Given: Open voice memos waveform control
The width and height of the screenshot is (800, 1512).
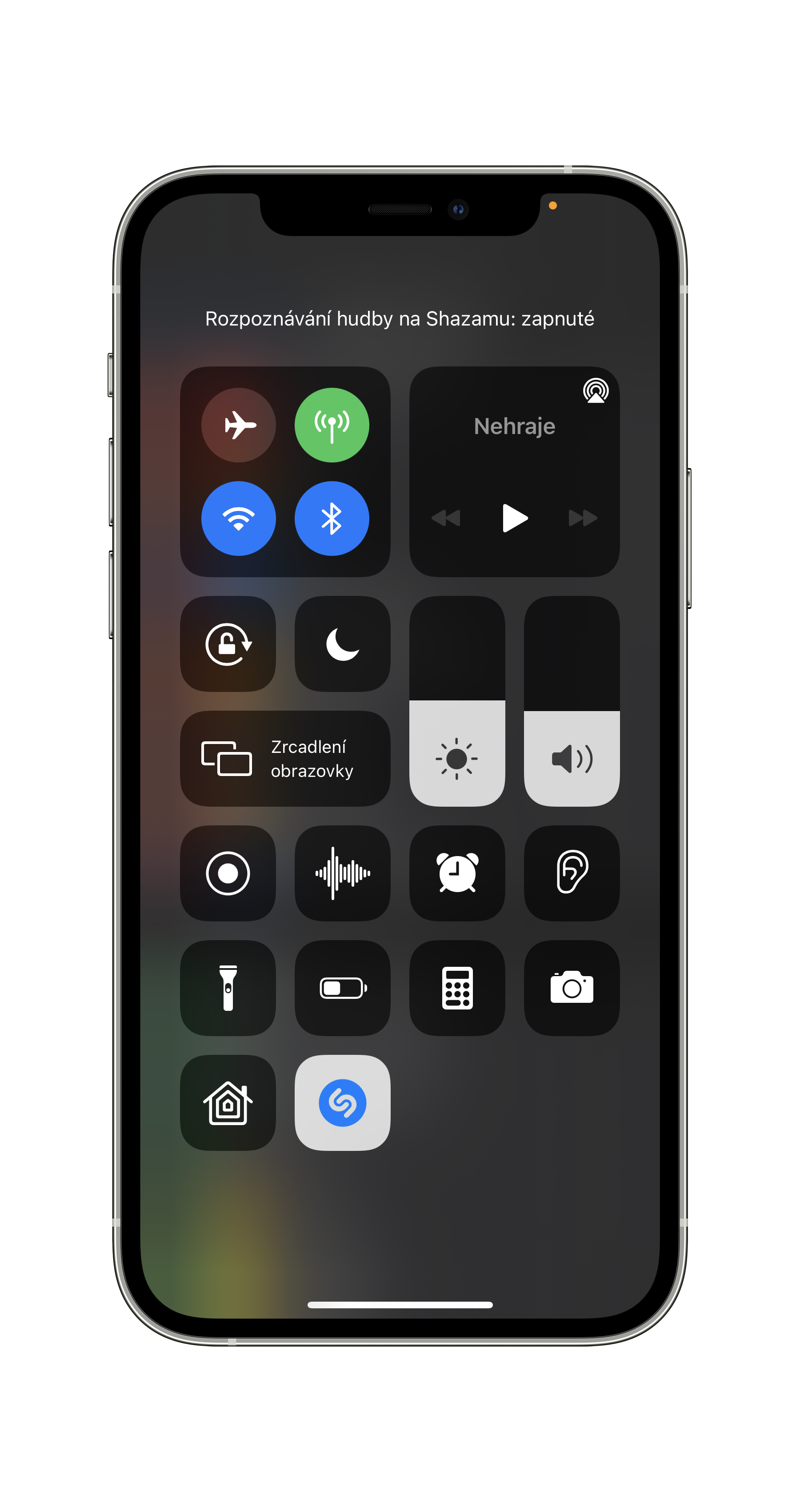Looking at the screenshot, I should tap(343, 873).
